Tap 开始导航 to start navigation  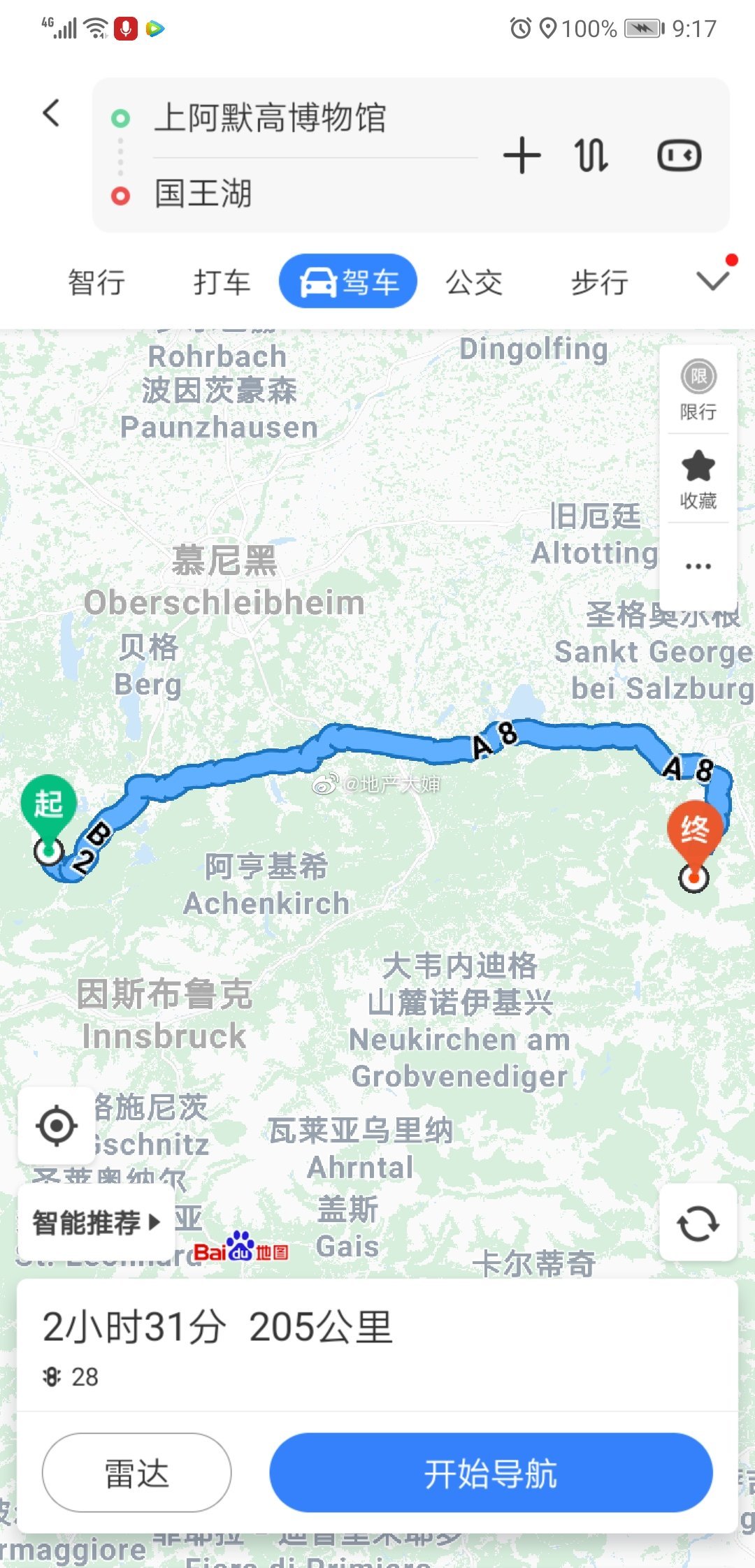click(x=491, y=1473)
